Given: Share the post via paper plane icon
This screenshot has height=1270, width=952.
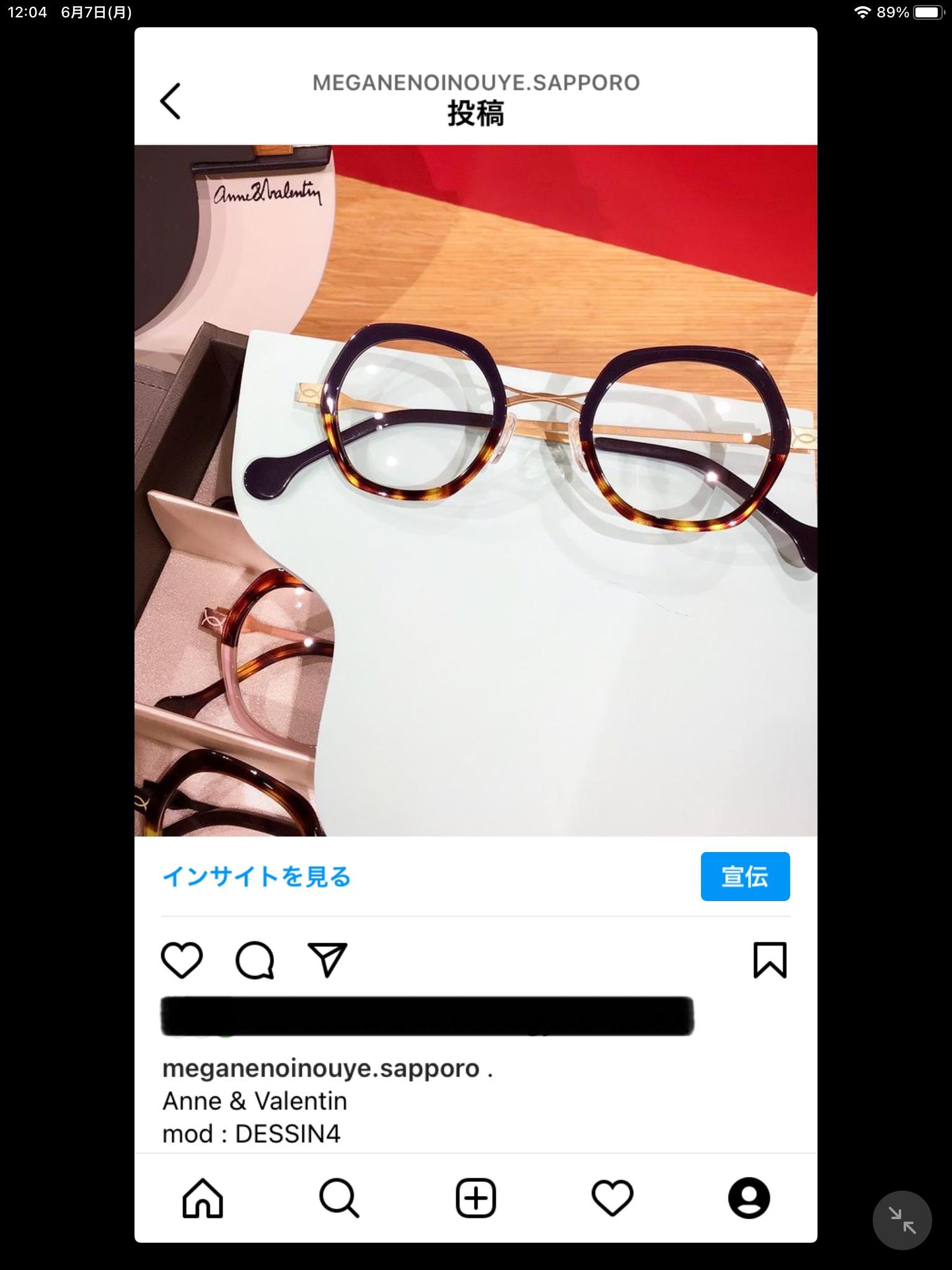Looking at the screenshot, I should tap(327, 960).
